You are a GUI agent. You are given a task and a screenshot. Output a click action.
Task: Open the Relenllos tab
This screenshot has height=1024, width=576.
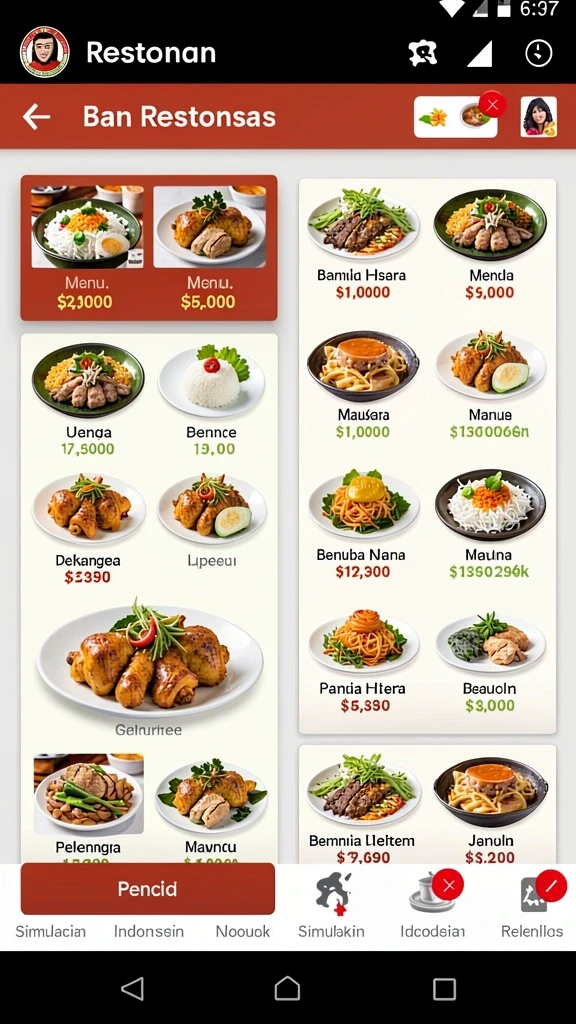click(532, 906)
